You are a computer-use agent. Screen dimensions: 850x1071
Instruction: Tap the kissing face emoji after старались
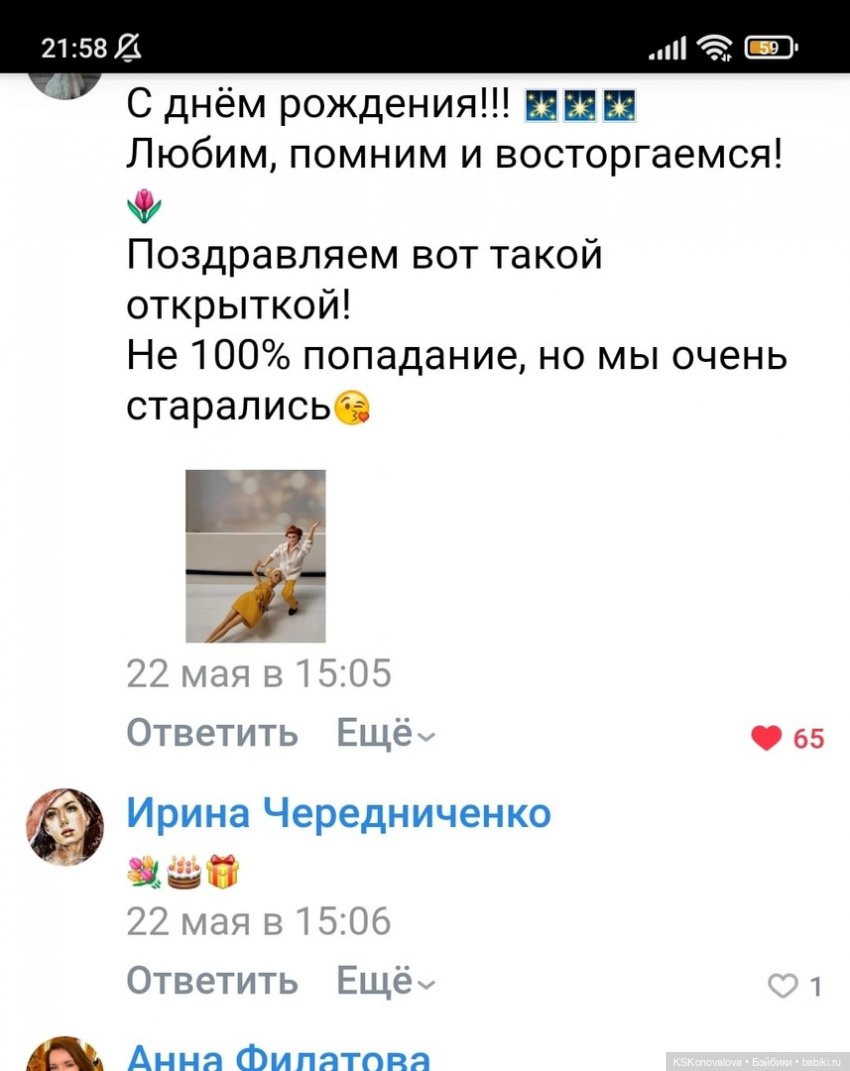click(x=353, y=408)
